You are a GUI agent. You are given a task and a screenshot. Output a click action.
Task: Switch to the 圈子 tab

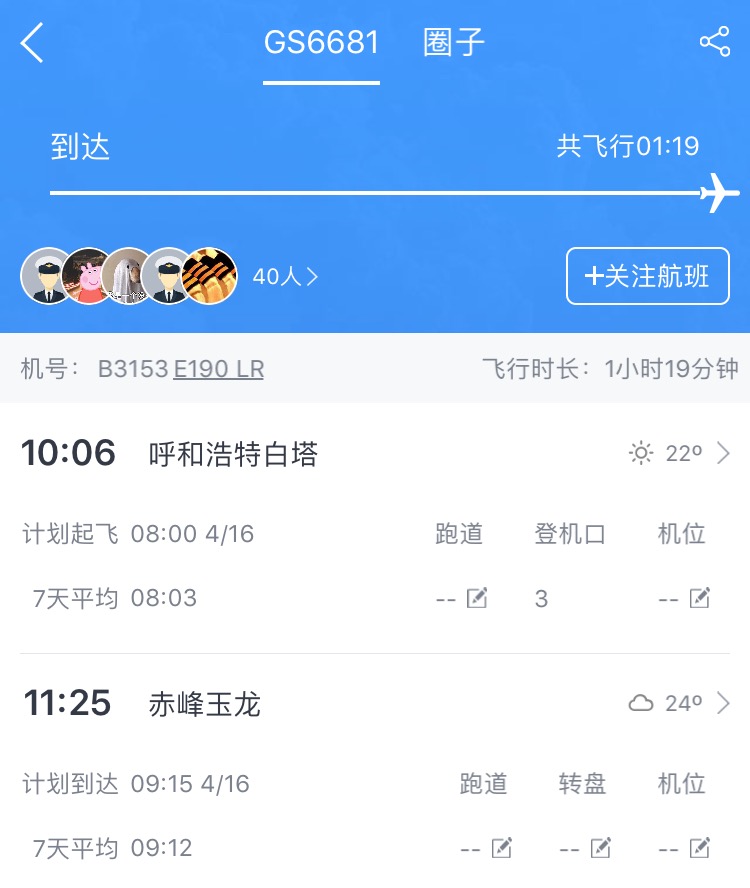coord(453,43)
